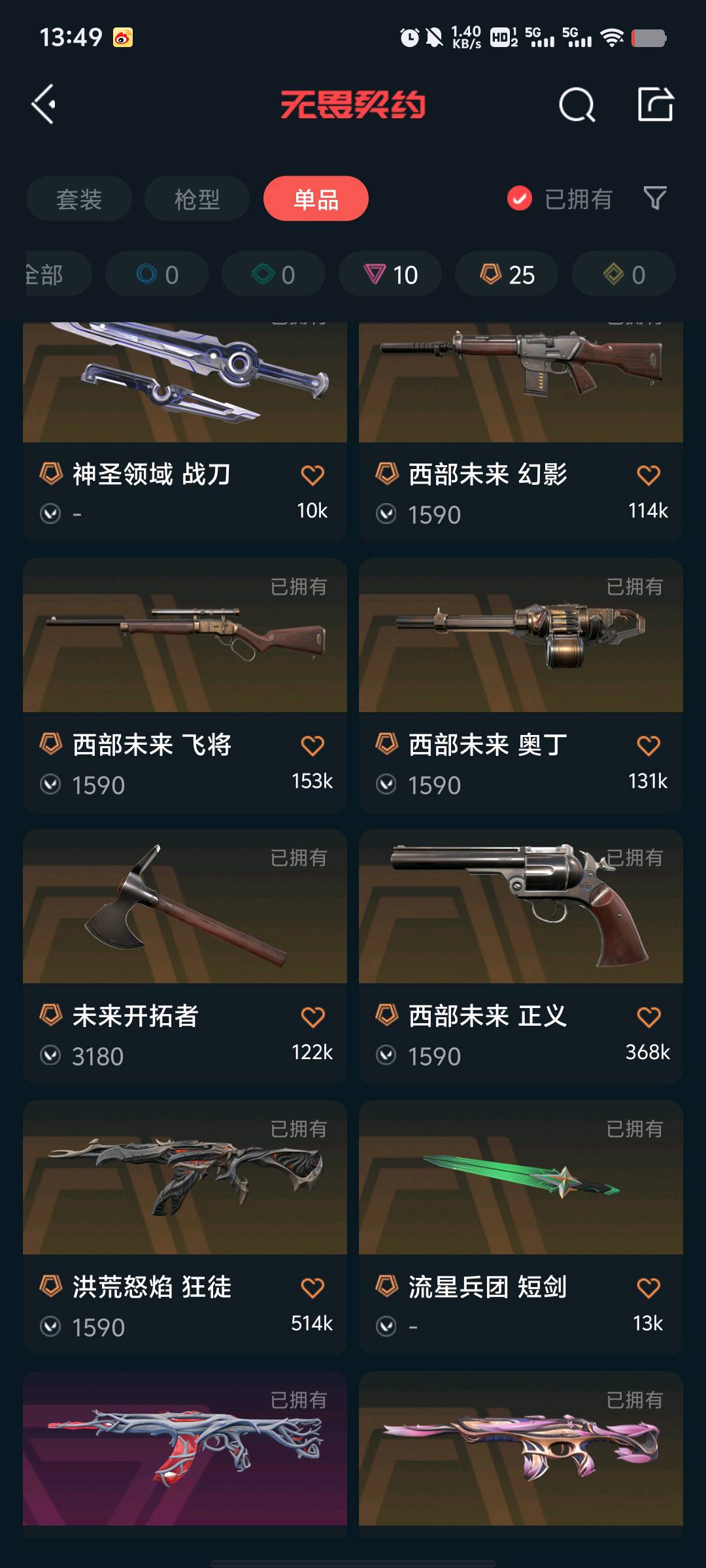Like the 西部未来 幻影 skin
Image resolution: width=706 pixels, height=1568 pixels.
(x=648, y=475)
